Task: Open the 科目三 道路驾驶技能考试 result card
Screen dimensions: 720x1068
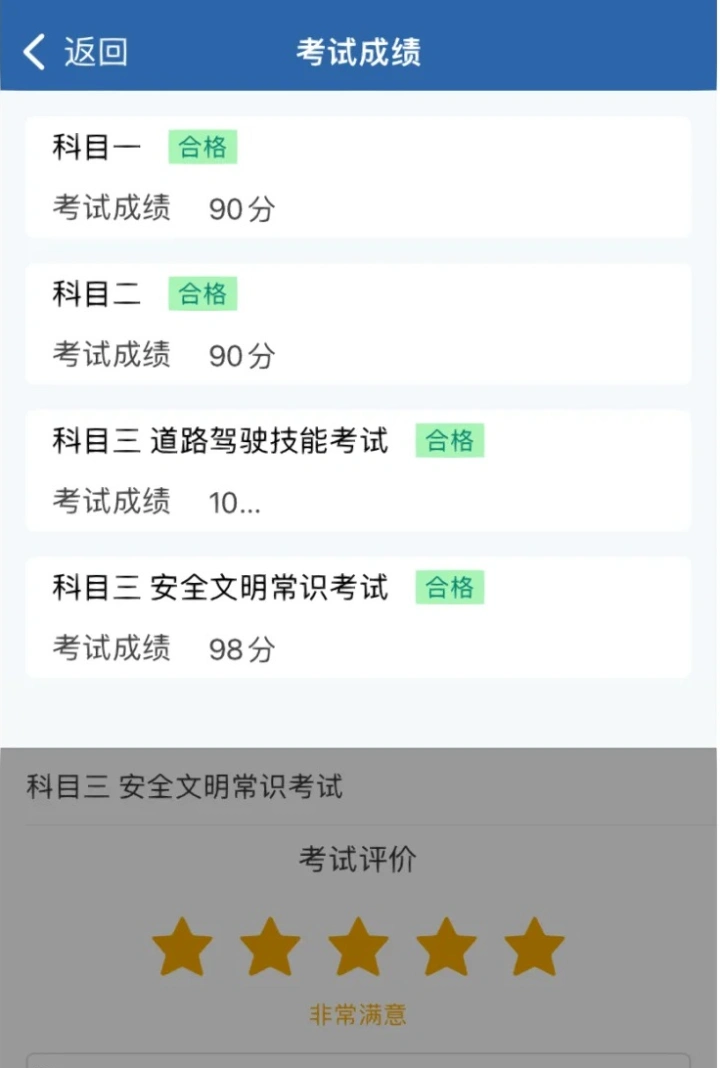Action: 358,470
